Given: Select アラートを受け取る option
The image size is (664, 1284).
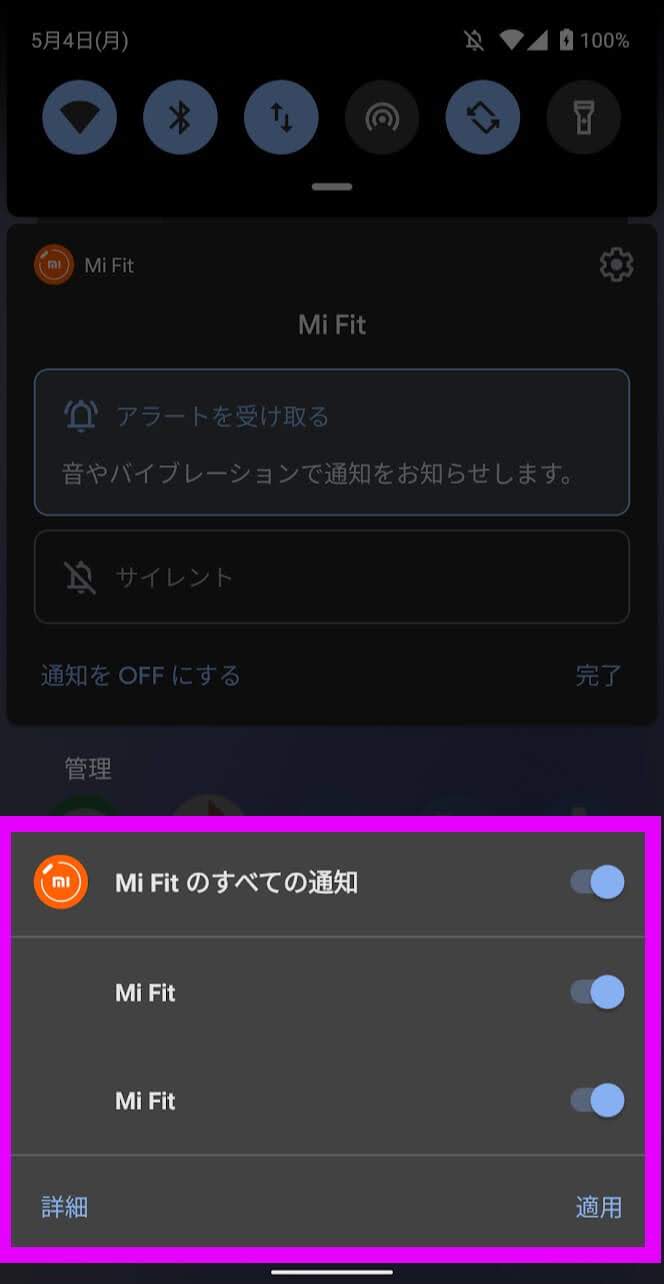Looking at the screenshot, I should click(x=331, y=442).
